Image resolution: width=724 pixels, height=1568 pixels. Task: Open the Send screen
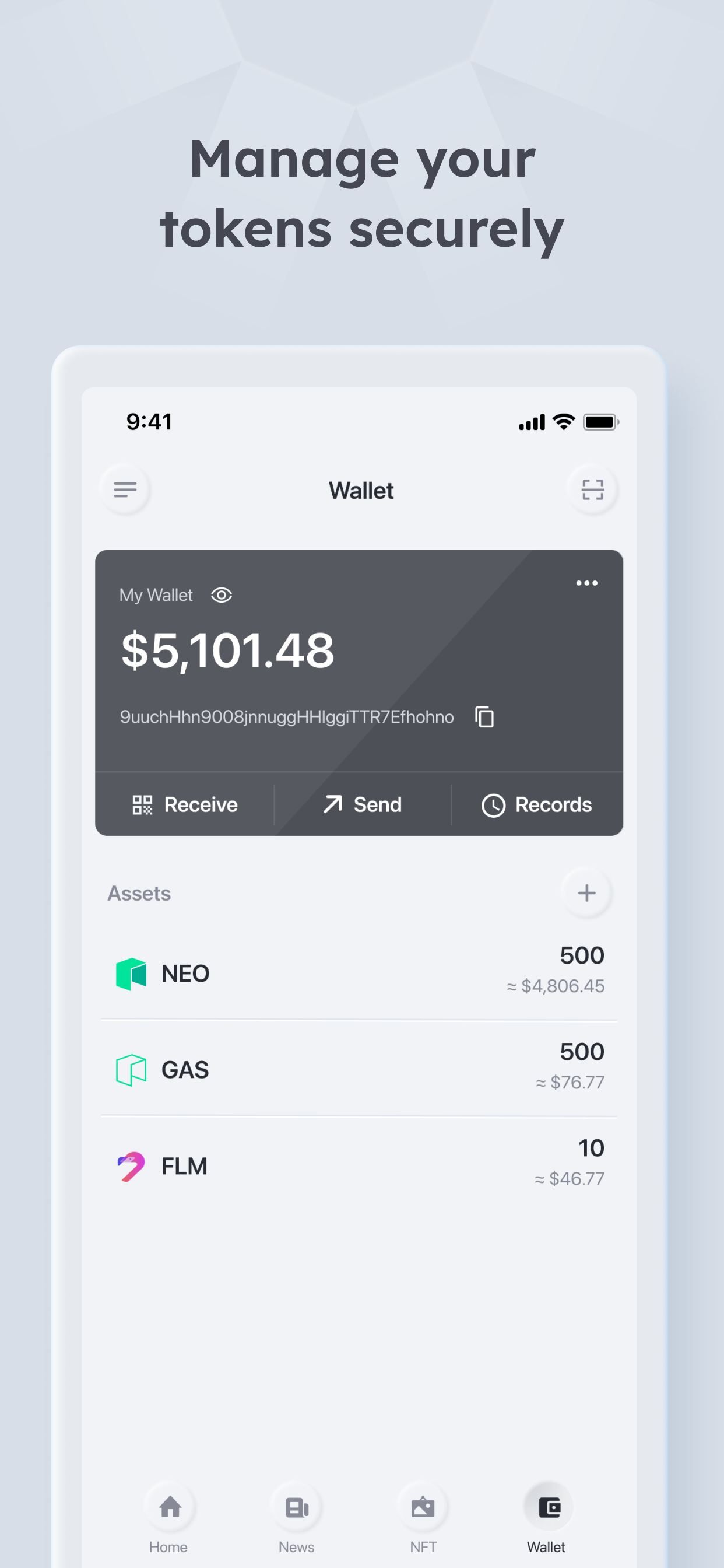point(362,804)
